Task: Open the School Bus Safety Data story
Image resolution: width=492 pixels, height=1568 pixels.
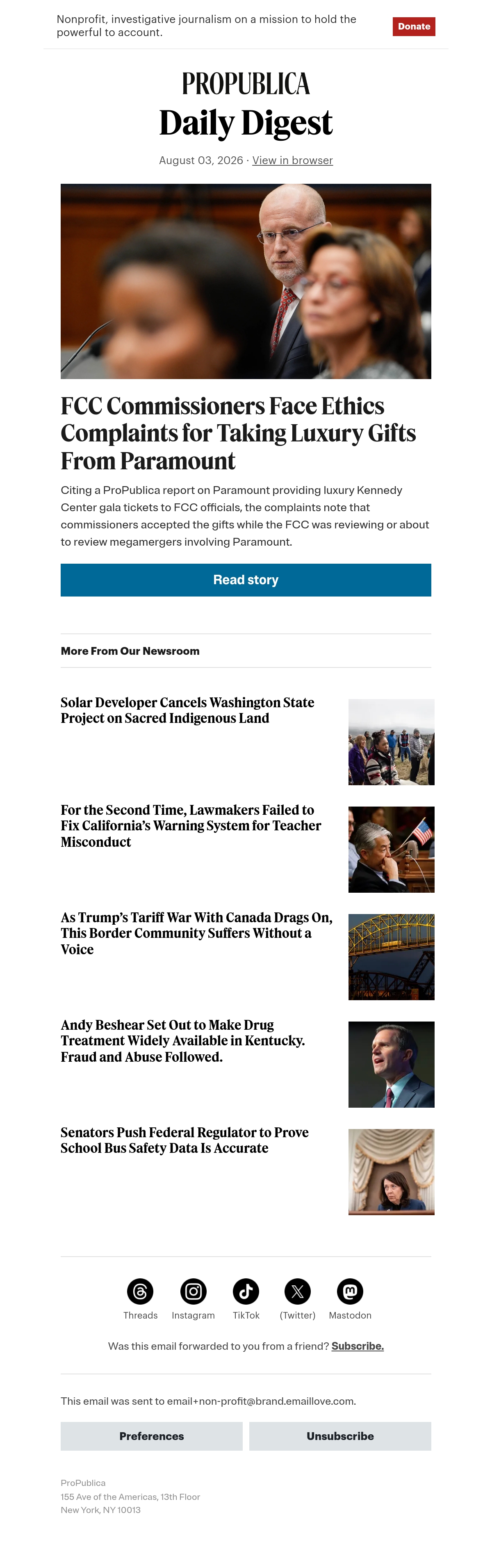Action: coord(184,1140)
